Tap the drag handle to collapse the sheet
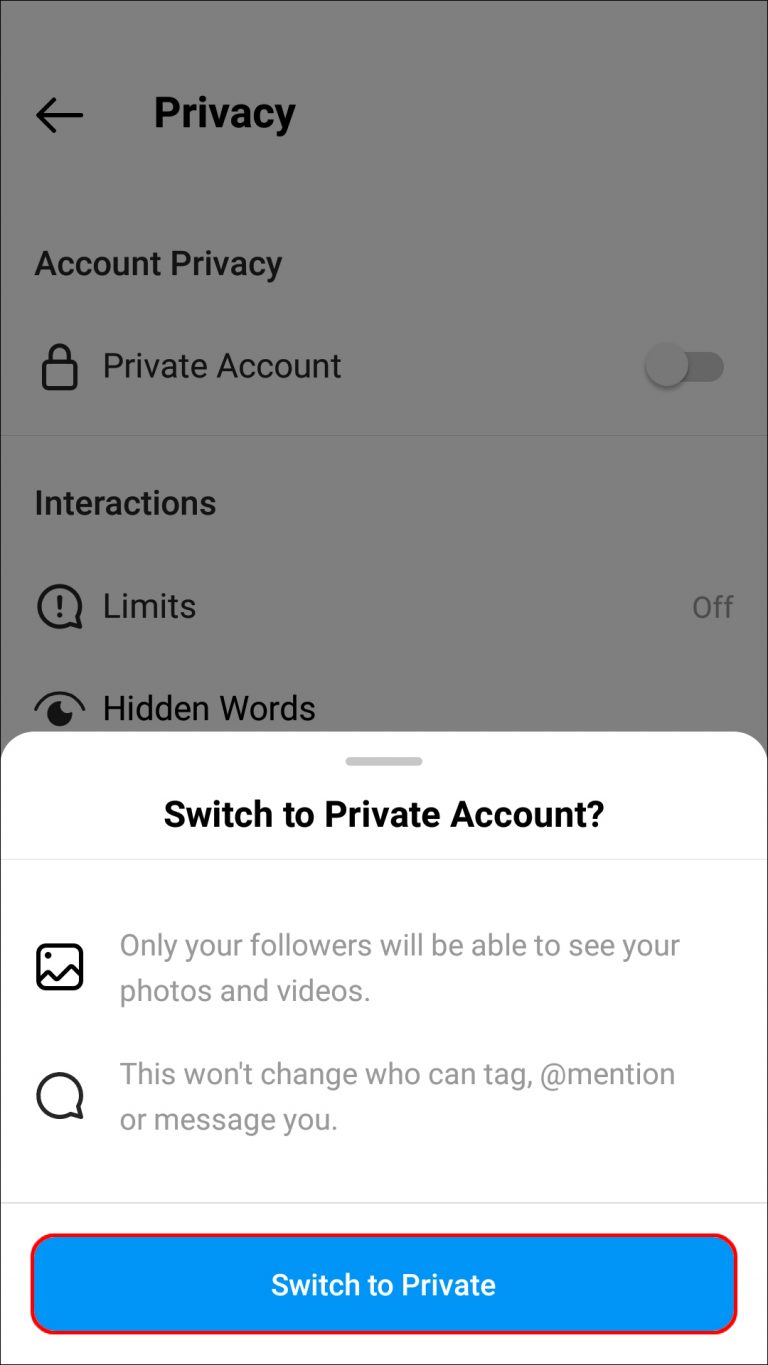Screen dimensions: 768x1365 coord(383,760)
